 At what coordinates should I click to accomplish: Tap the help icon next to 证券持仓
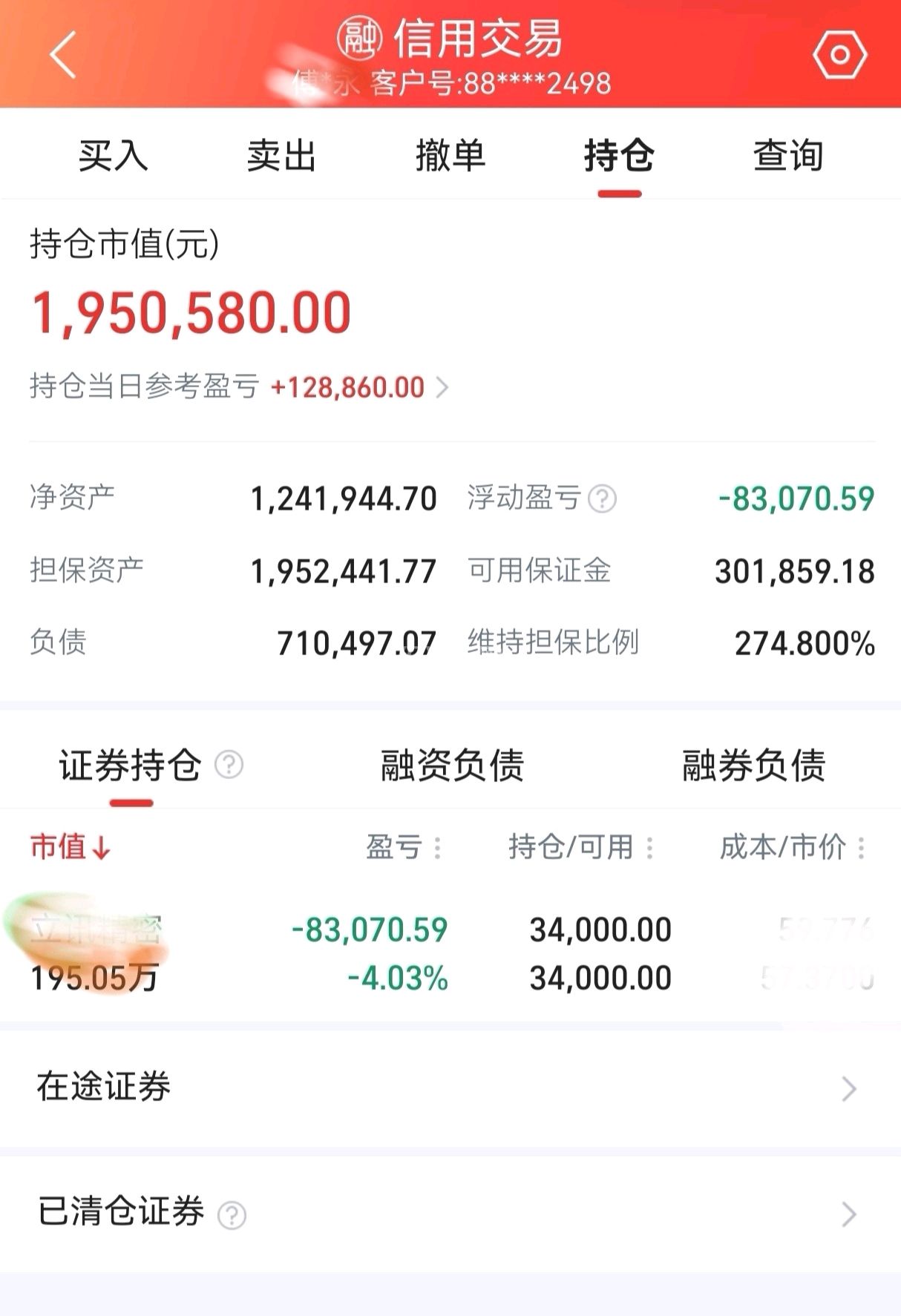tap(229, 765)
